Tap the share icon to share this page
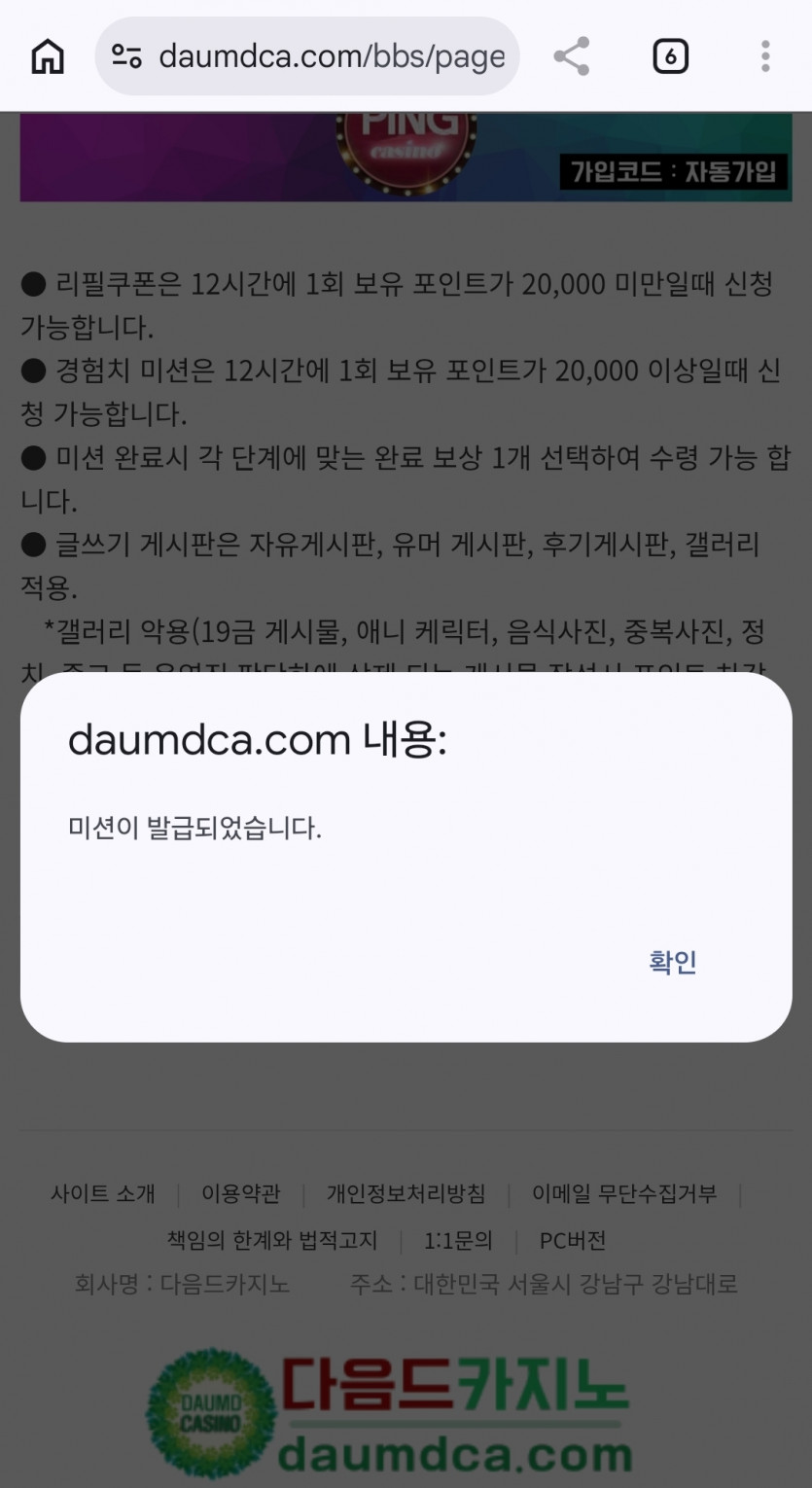812x1488 pixels. [572, 55]
